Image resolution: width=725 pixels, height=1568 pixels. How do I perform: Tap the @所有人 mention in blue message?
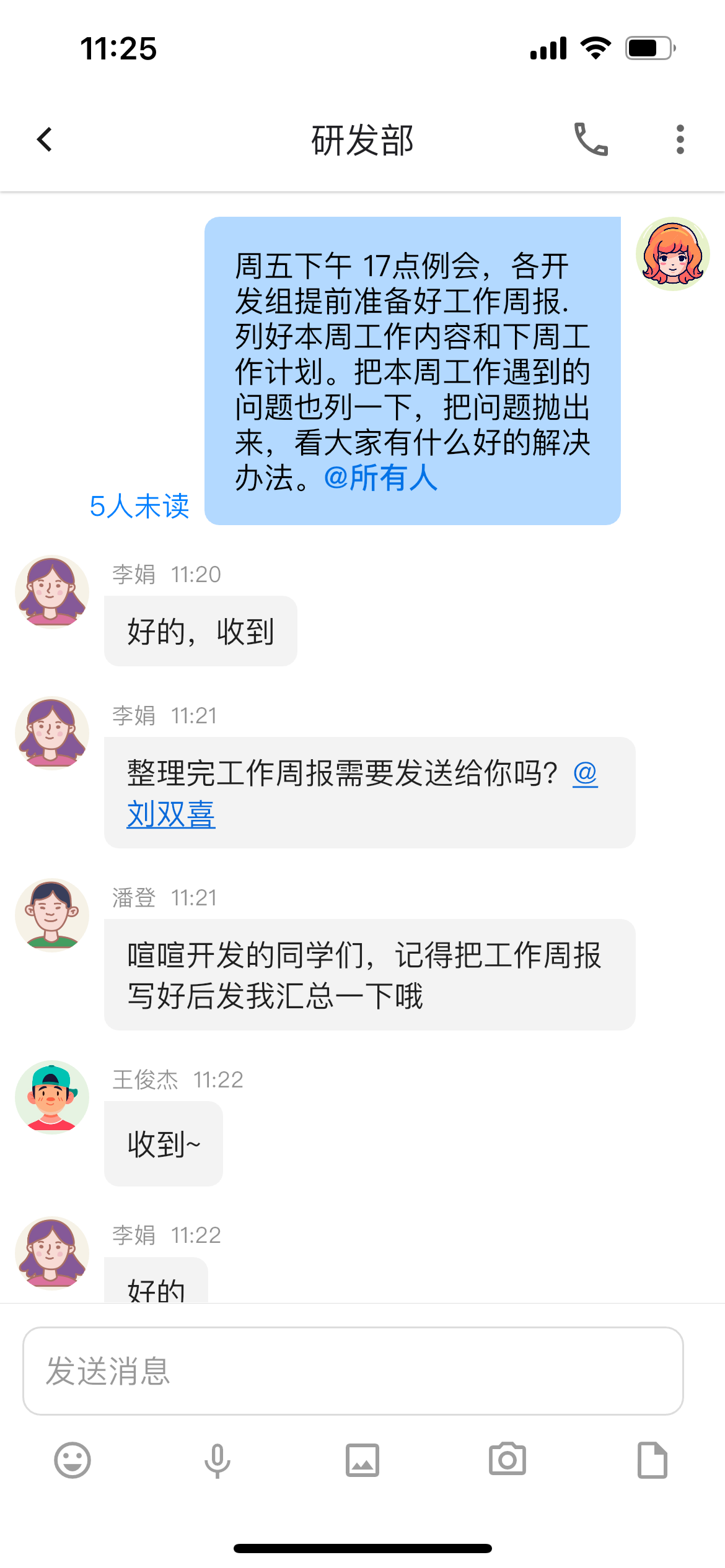point(380,478)
